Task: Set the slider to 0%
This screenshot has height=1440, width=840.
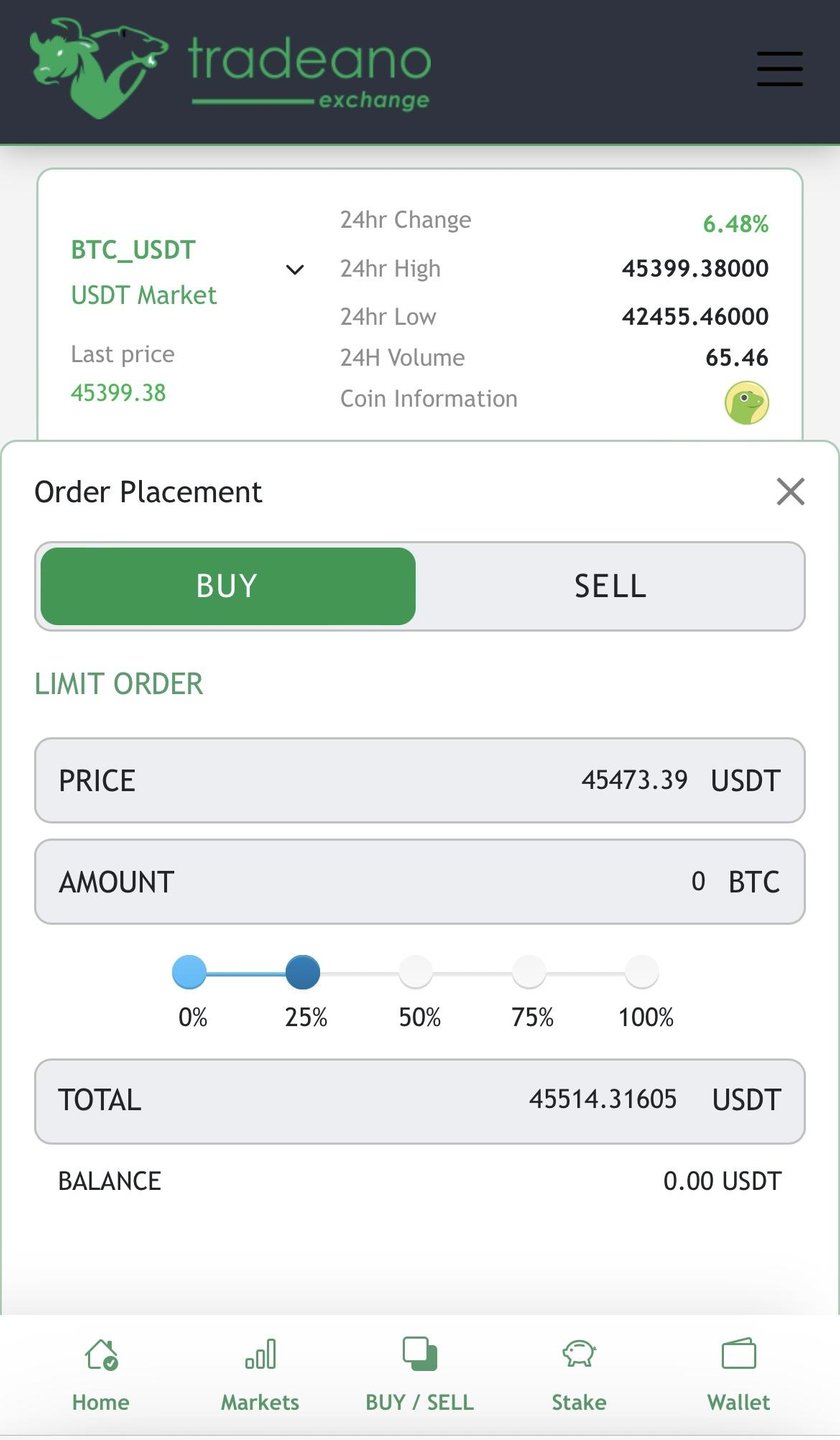Action: (x=190, y=971)
